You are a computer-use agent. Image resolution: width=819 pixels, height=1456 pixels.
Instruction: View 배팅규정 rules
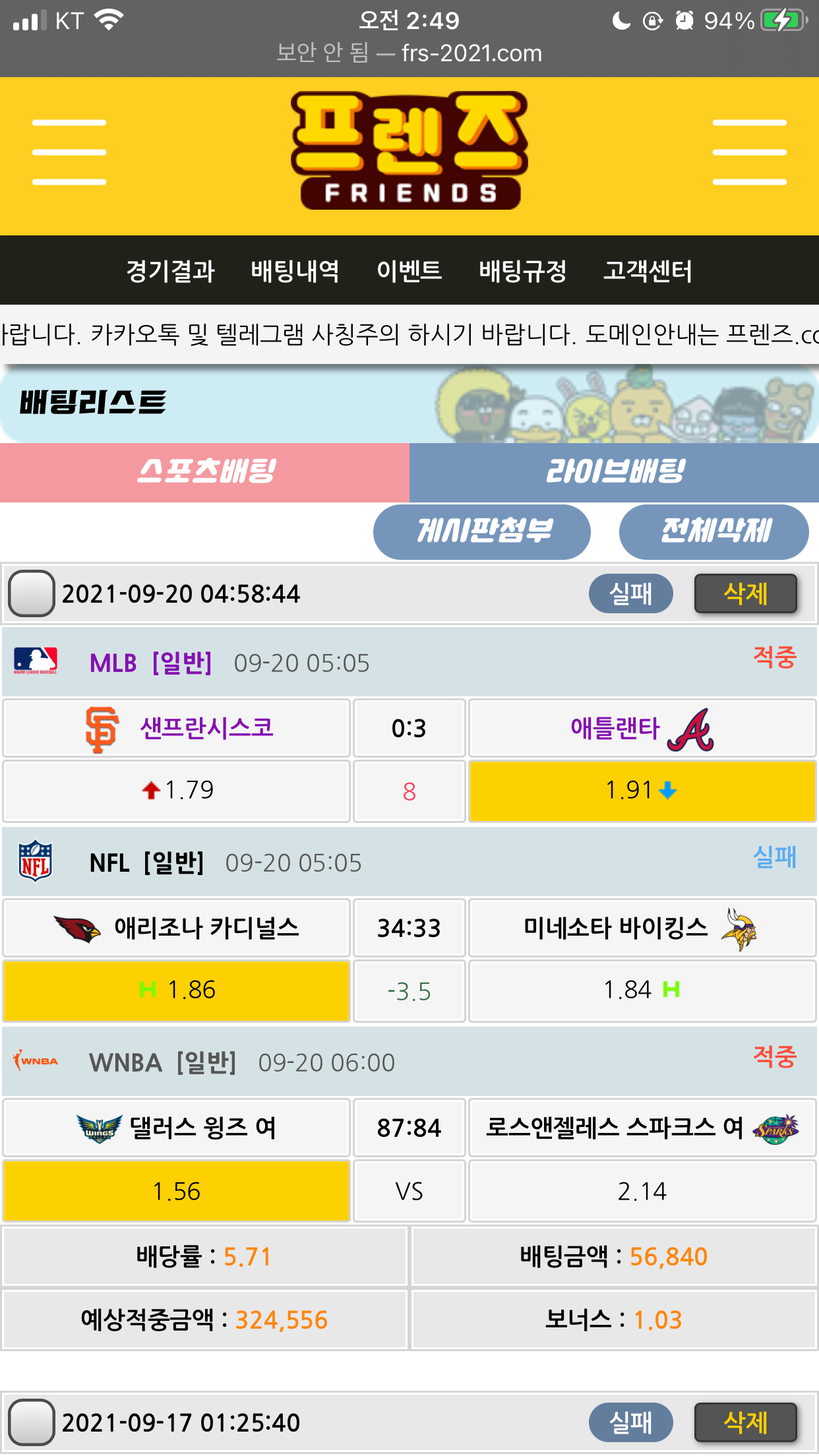click(x=522, y=271)
